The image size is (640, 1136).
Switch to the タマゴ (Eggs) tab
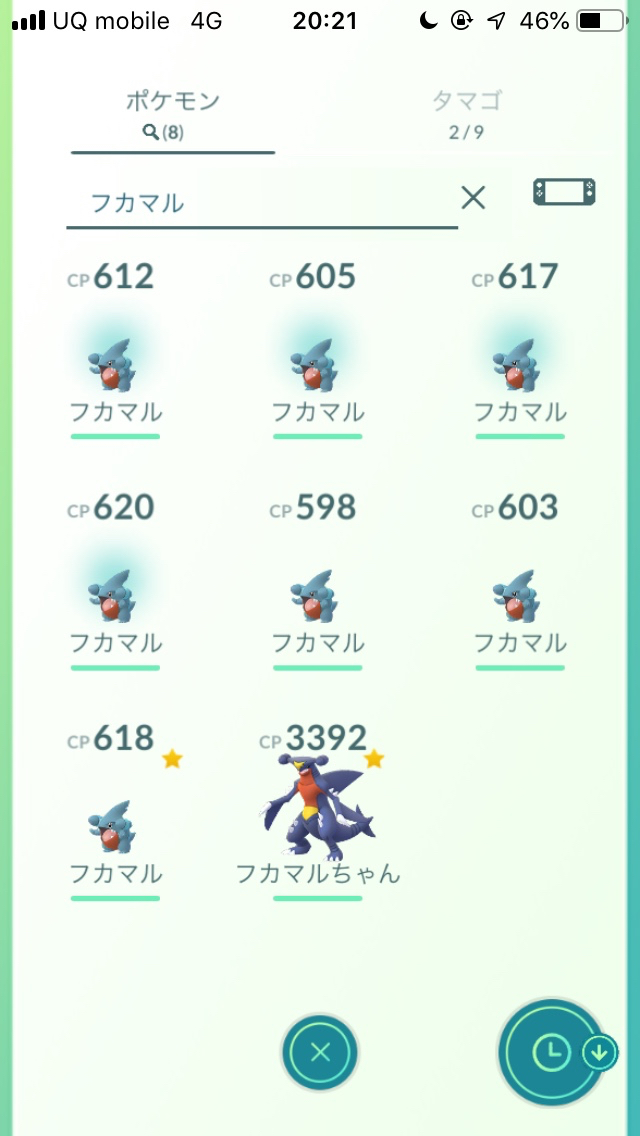point(466,113)
